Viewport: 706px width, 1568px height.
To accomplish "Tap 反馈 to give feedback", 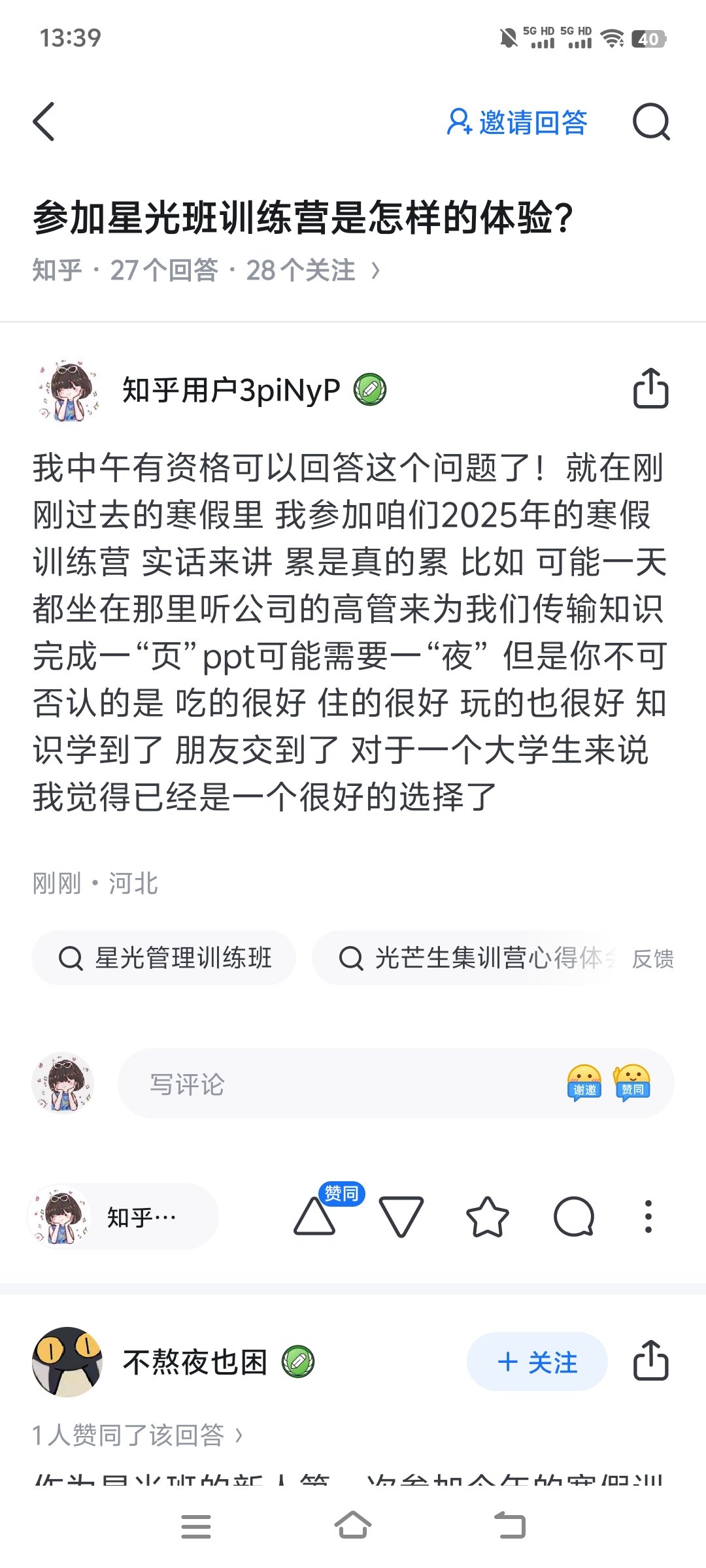I will [x=652, y=958].
